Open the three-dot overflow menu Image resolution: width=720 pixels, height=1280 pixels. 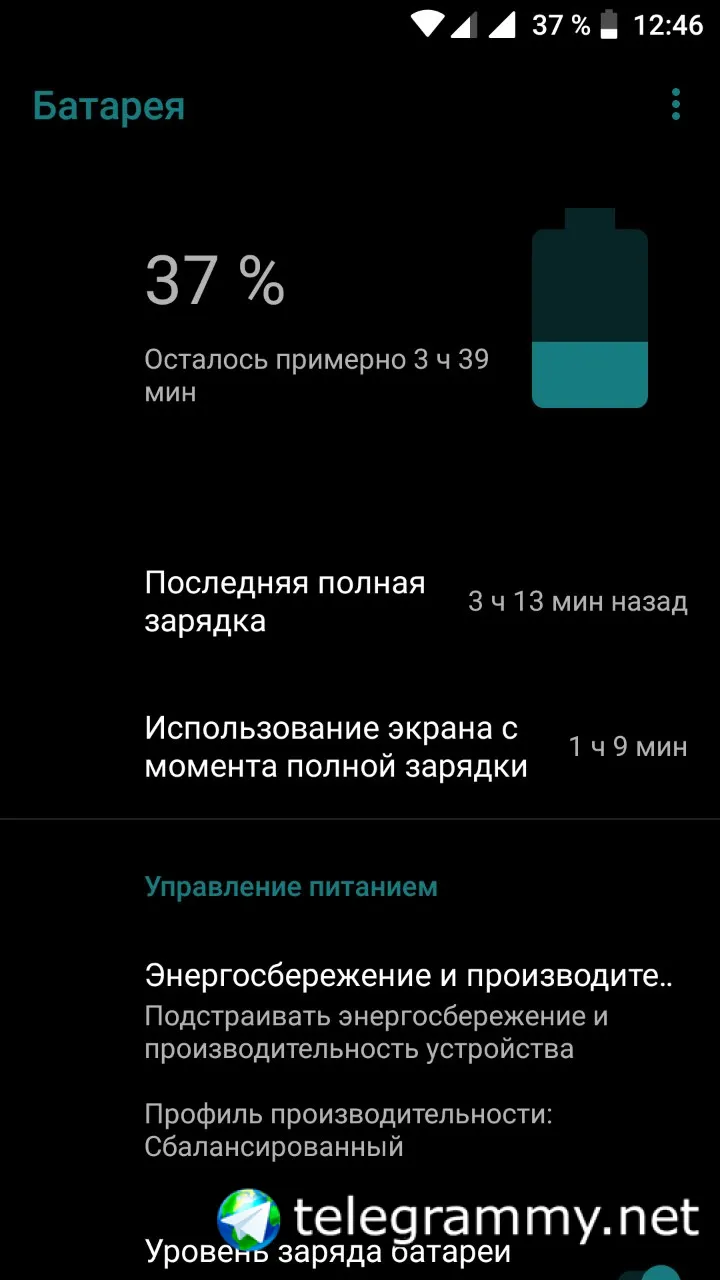(x=676, y=105)
